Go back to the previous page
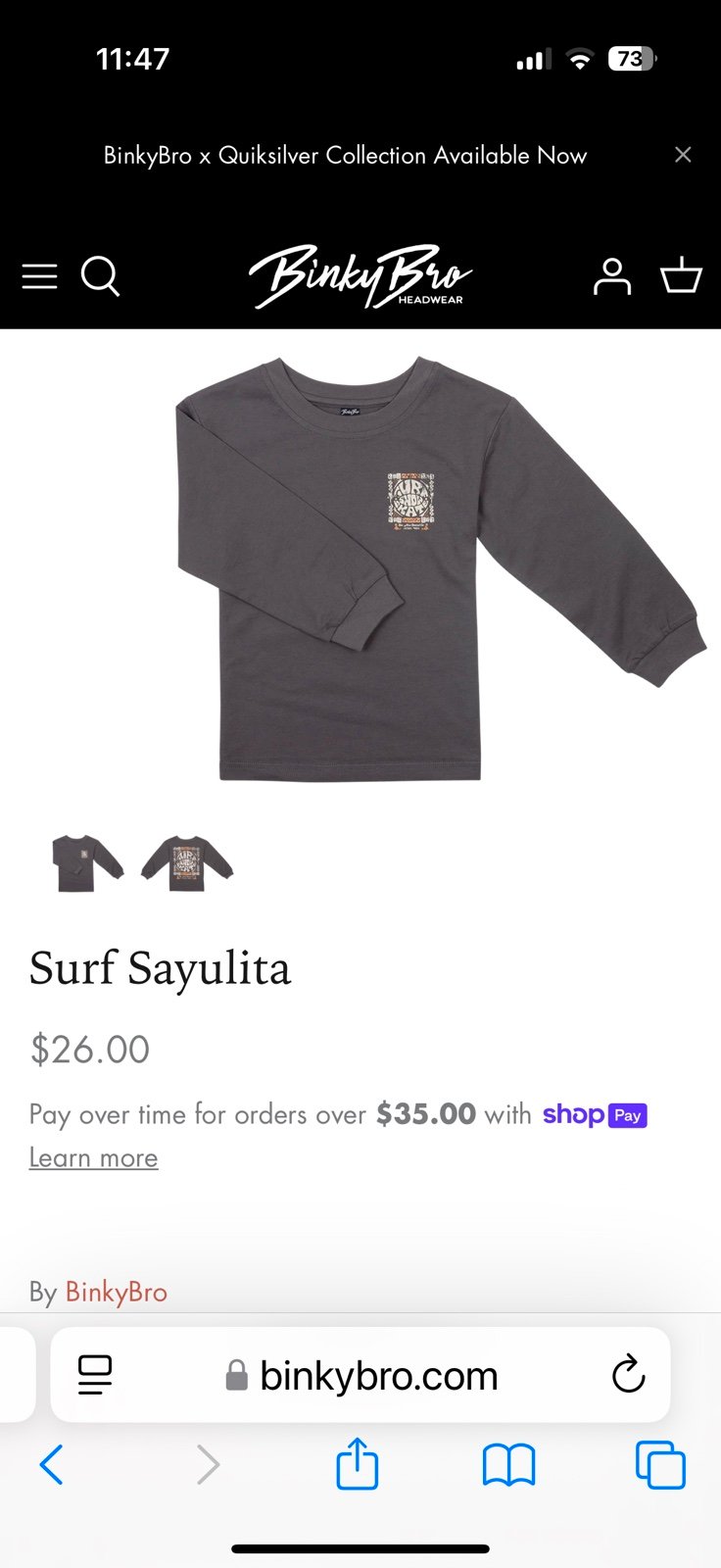This screenshot has width=721, height=1568. (x=51, y=1465)
